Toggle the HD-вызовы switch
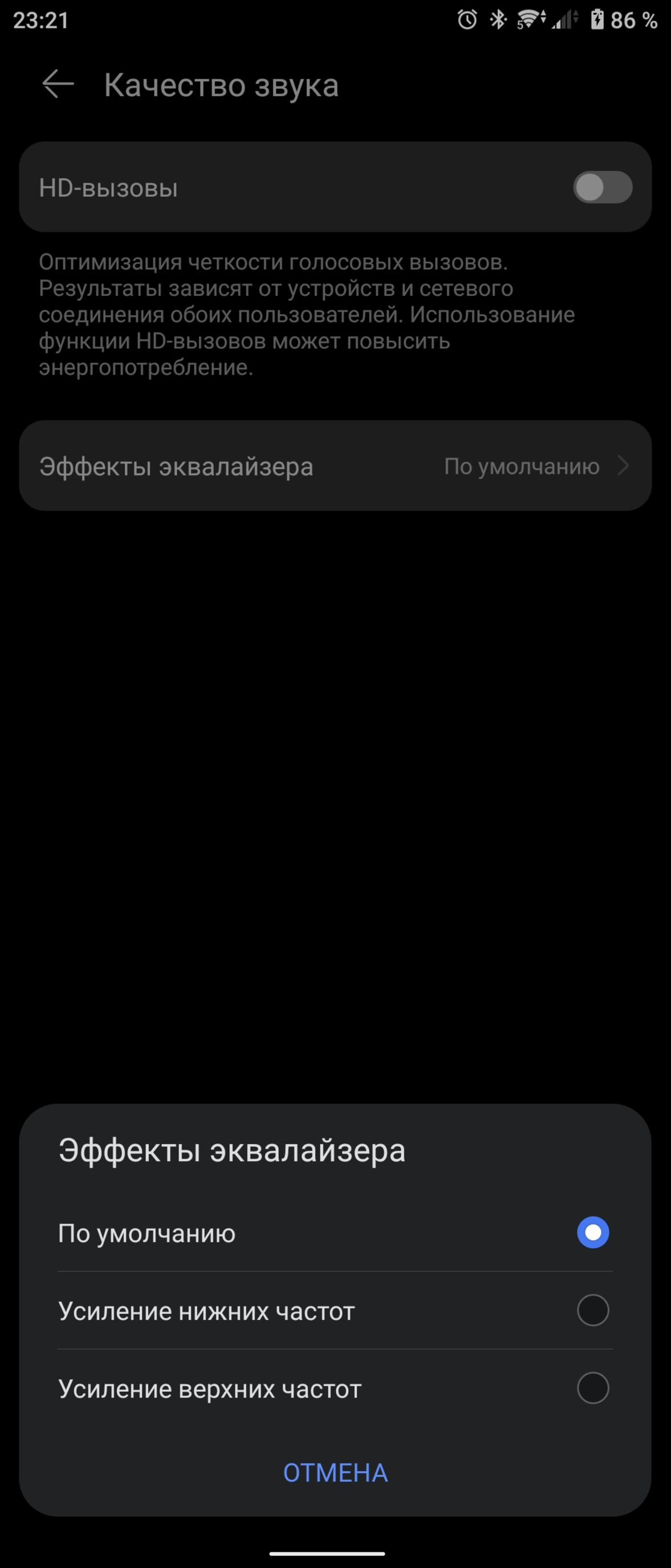Screen dimensions: 671x1568 pyautogui.click(x=602, y=188)
